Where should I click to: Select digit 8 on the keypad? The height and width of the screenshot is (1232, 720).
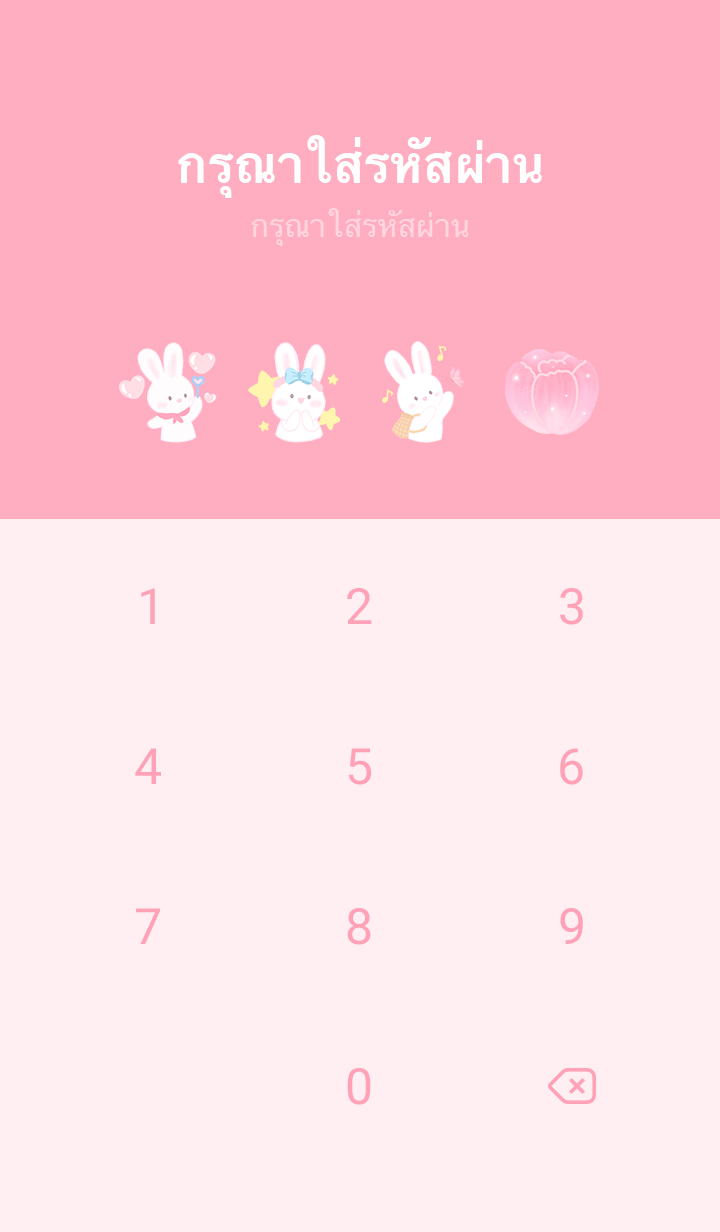pyautogui.click(x=359, y=927)
